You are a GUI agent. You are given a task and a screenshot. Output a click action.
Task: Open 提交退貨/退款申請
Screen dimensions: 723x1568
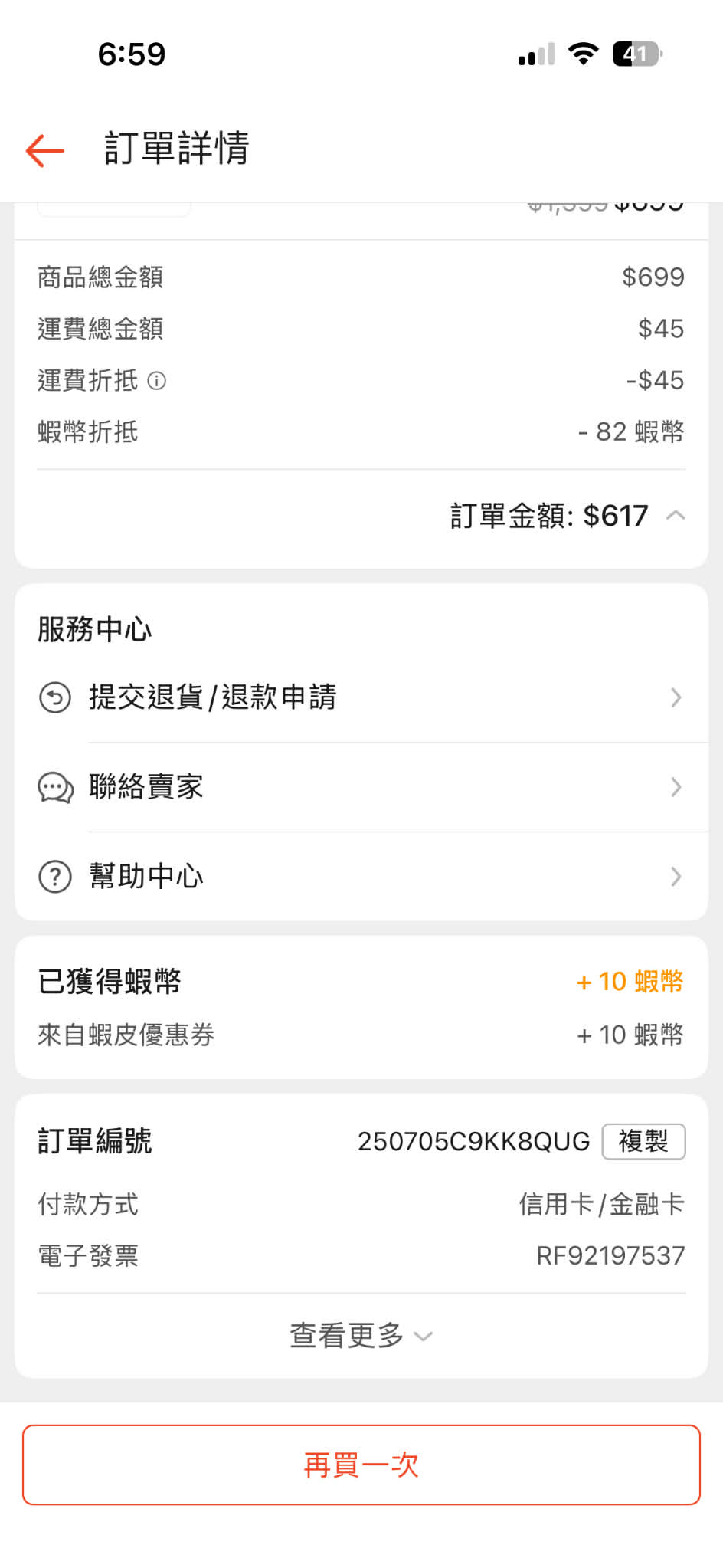click(360, 697)
